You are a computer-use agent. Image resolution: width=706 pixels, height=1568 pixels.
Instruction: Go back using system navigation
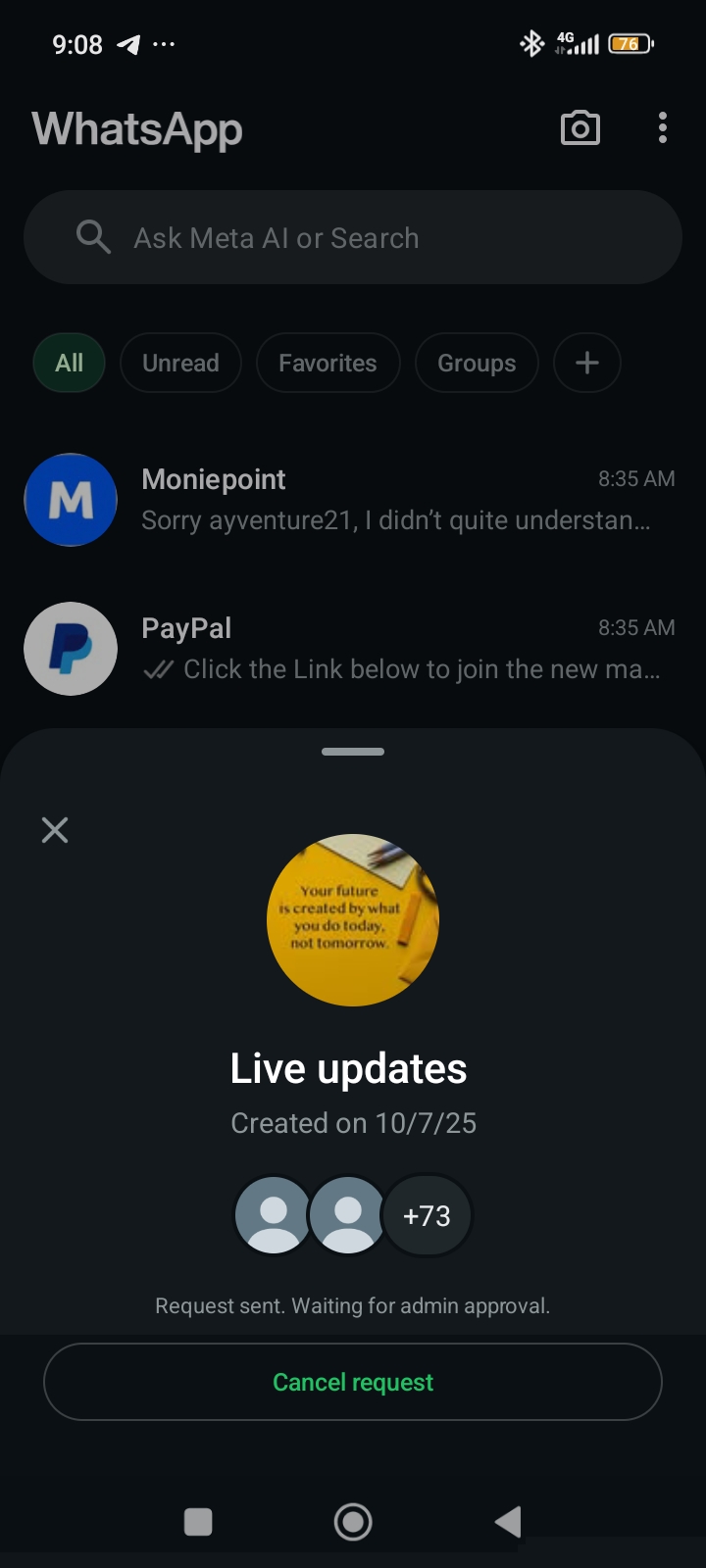[507, 1522]
